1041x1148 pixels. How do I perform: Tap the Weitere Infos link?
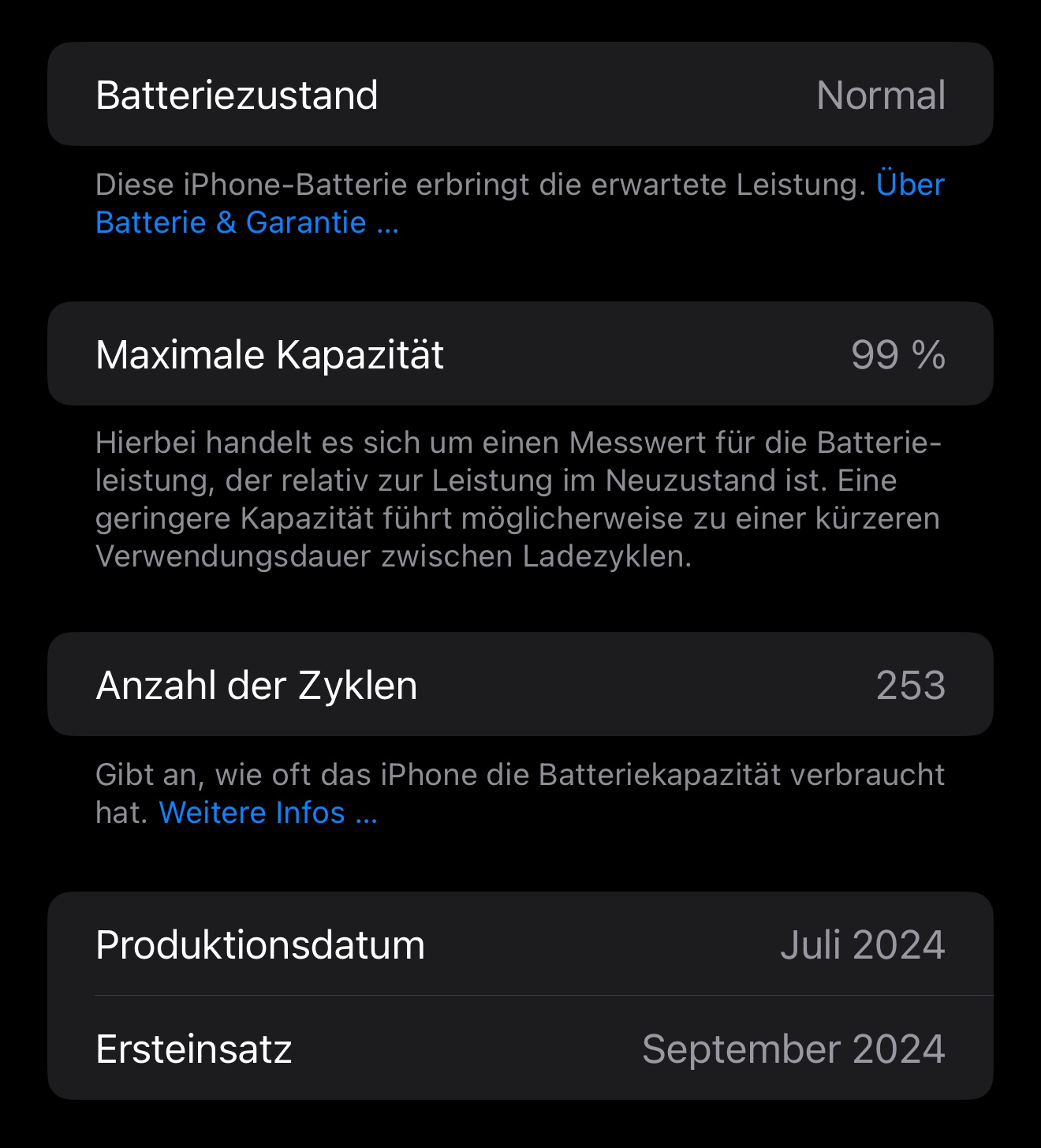click(268, 813)
